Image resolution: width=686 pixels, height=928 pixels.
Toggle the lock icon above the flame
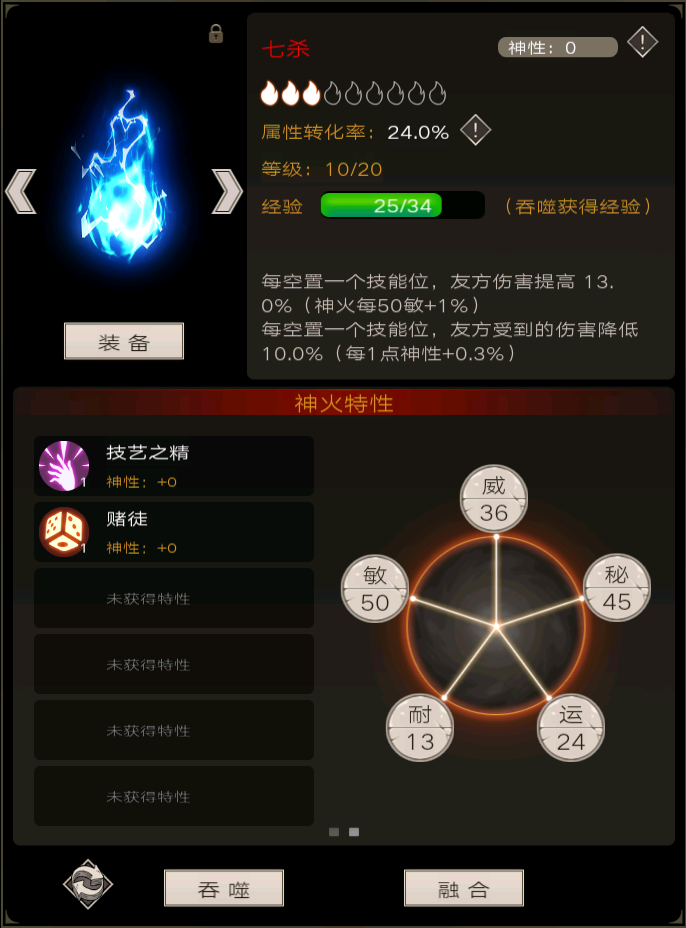tap(215, 34)
